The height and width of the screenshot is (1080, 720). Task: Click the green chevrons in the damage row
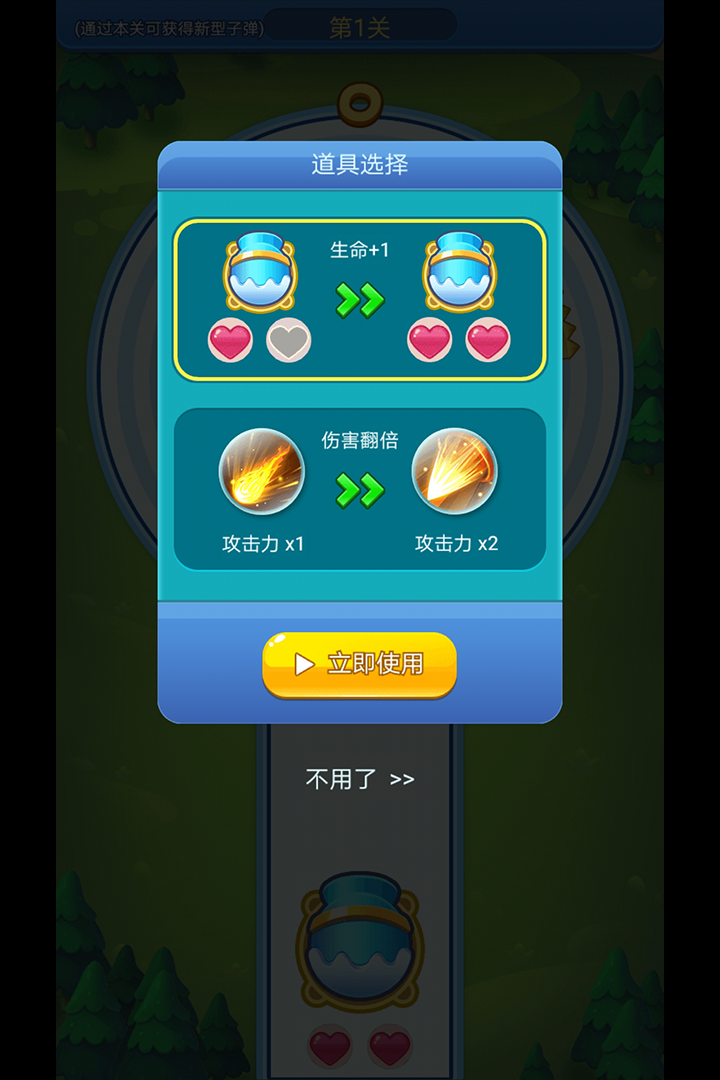(358, 487)
